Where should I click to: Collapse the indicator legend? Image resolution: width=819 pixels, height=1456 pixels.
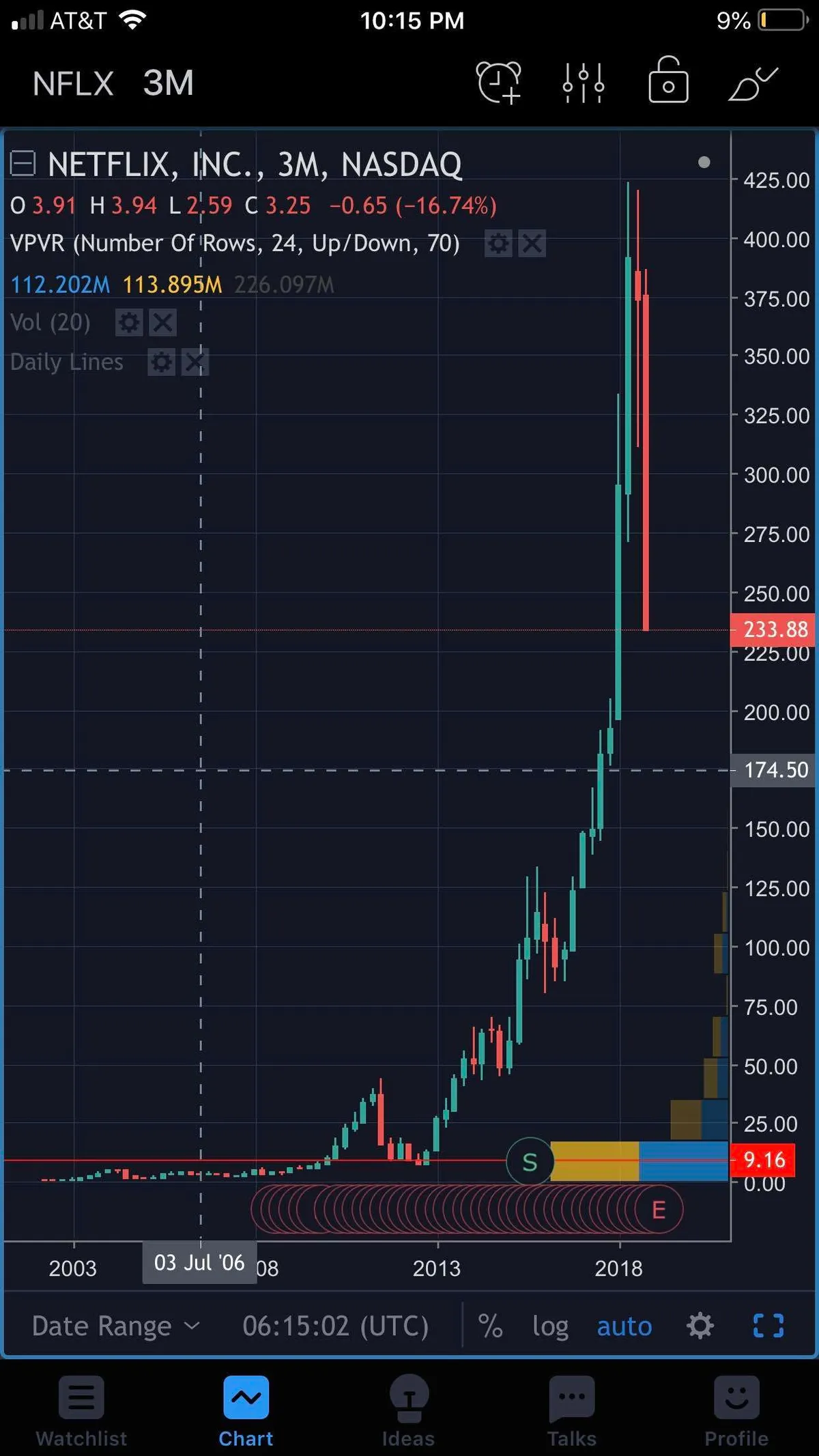[x=23, y=164]
